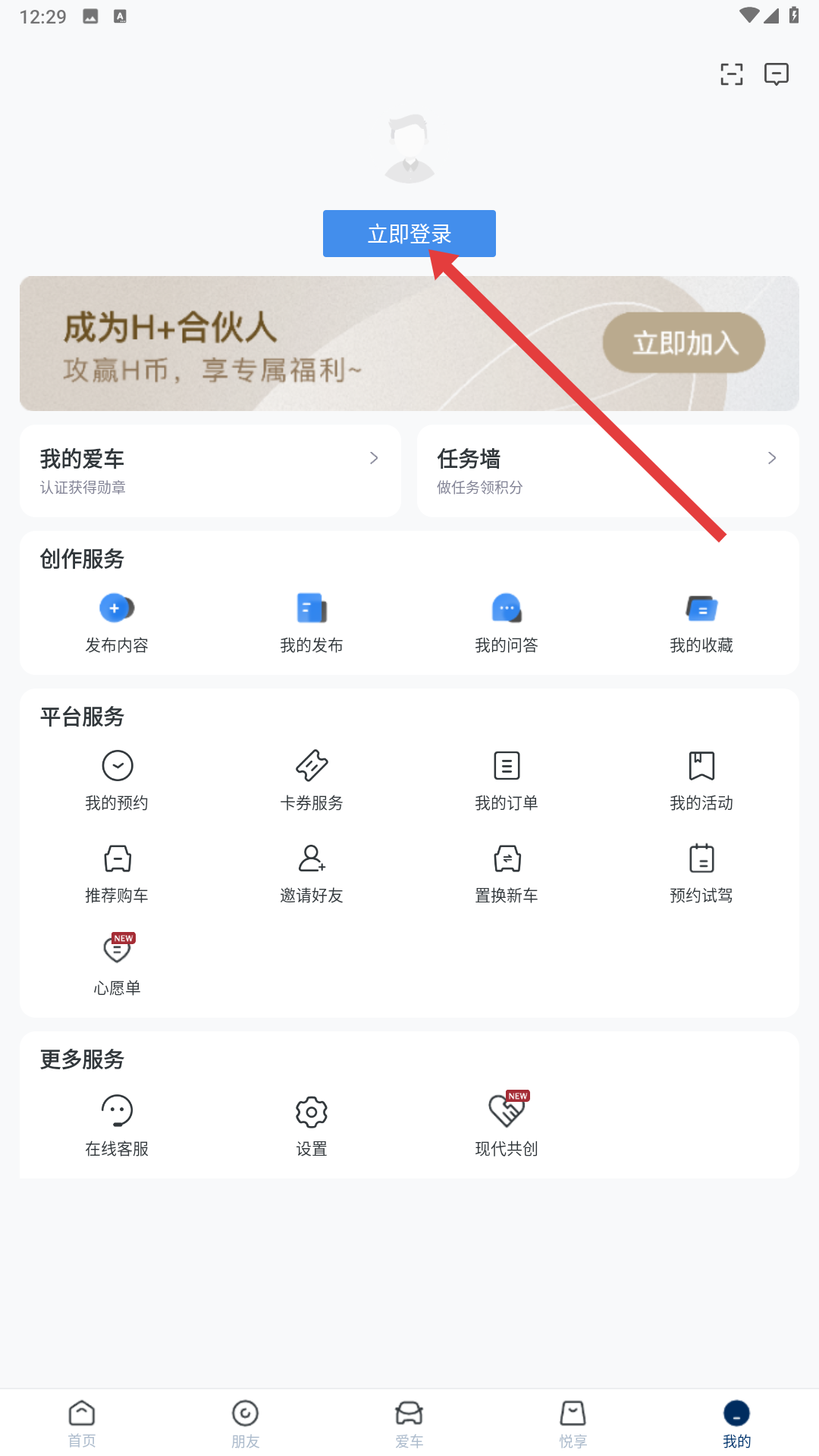Tap 立即加入 on the partner banner
Viewport: 819px width, 1456px height.
pos(683,343)
